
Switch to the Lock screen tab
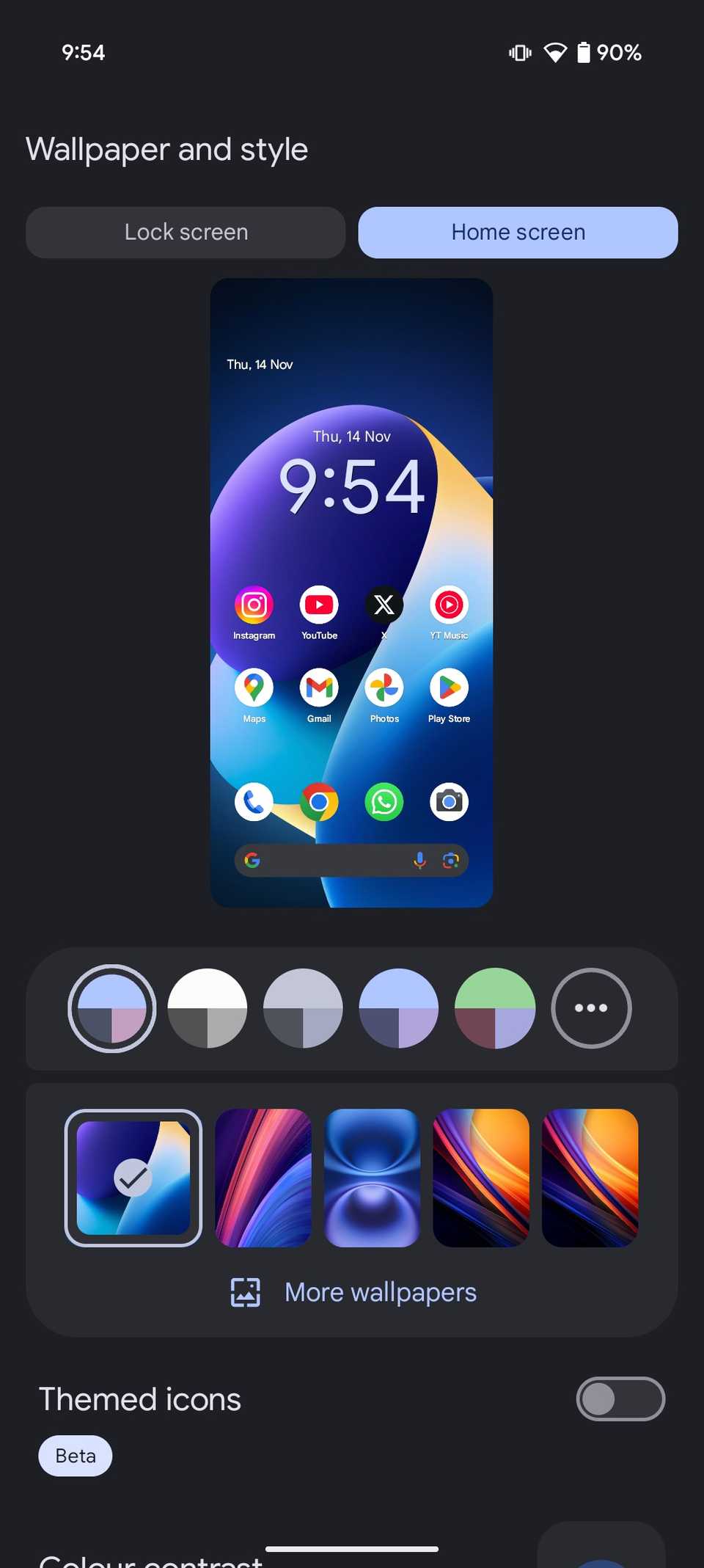tap(186, 233)
